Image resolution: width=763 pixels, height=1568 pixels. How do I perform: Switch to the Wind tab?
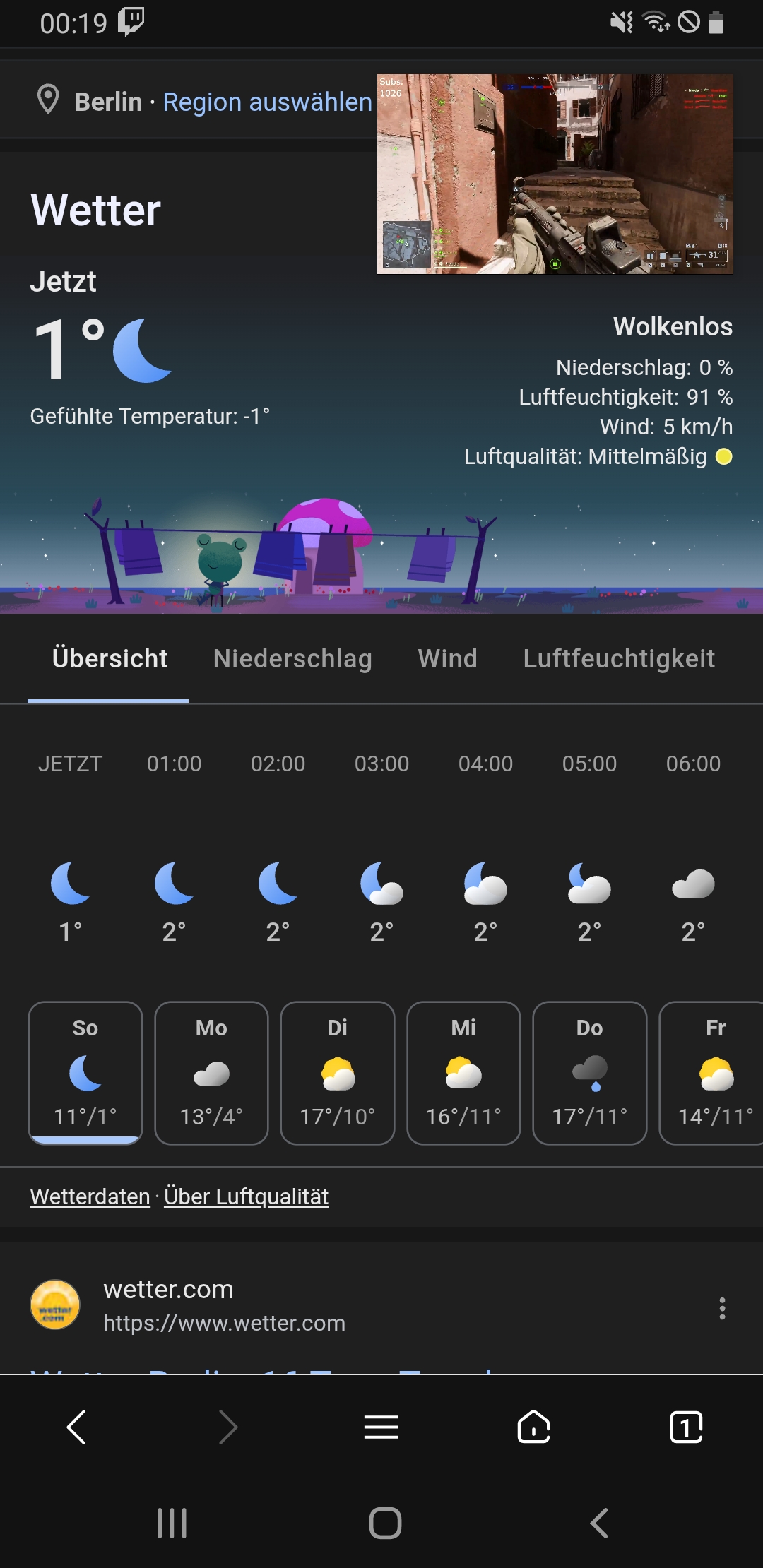447,658
